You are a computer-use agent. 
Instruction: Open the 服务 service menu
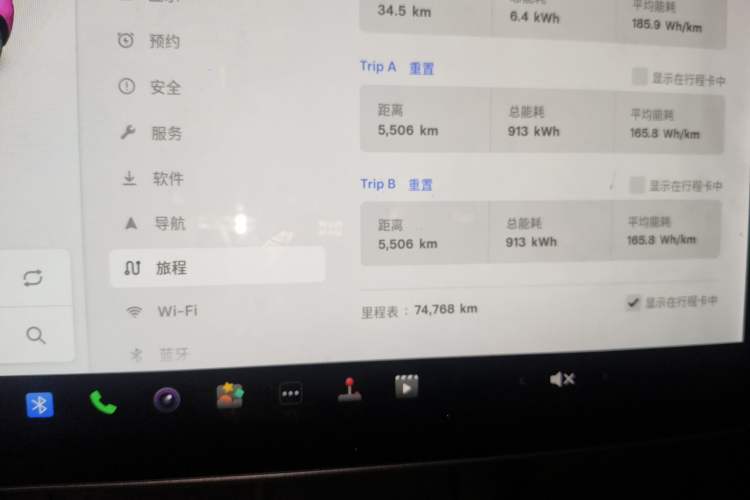tap(152, 133)
